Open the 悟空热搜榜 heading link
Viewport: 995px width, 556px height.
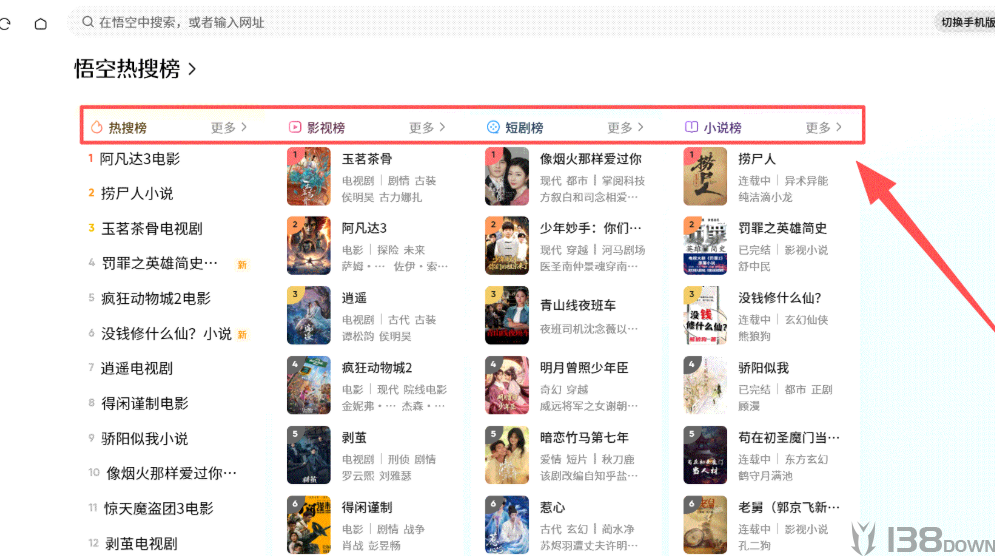pos(135,69)
